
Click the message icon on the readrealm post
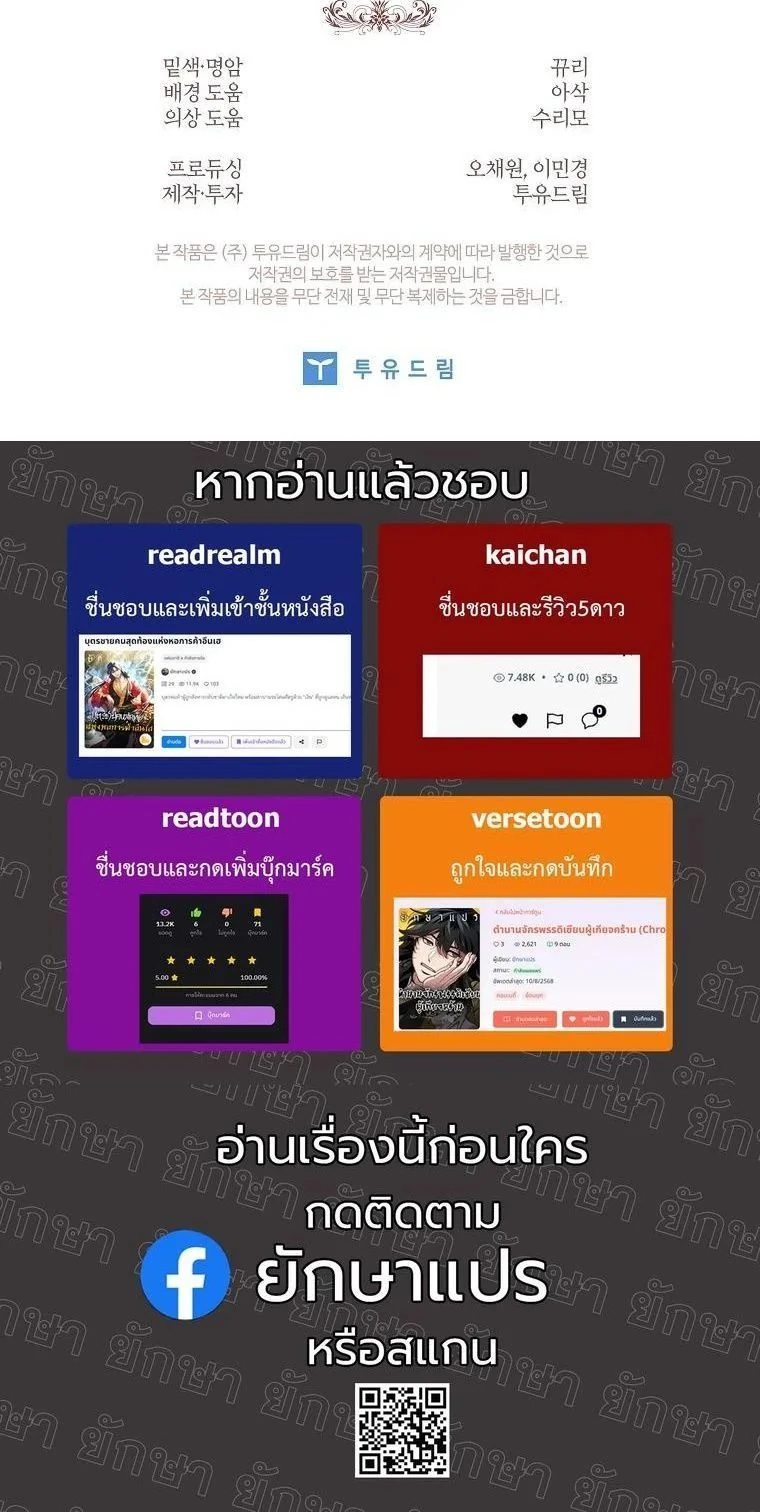(x=320, y=742)
